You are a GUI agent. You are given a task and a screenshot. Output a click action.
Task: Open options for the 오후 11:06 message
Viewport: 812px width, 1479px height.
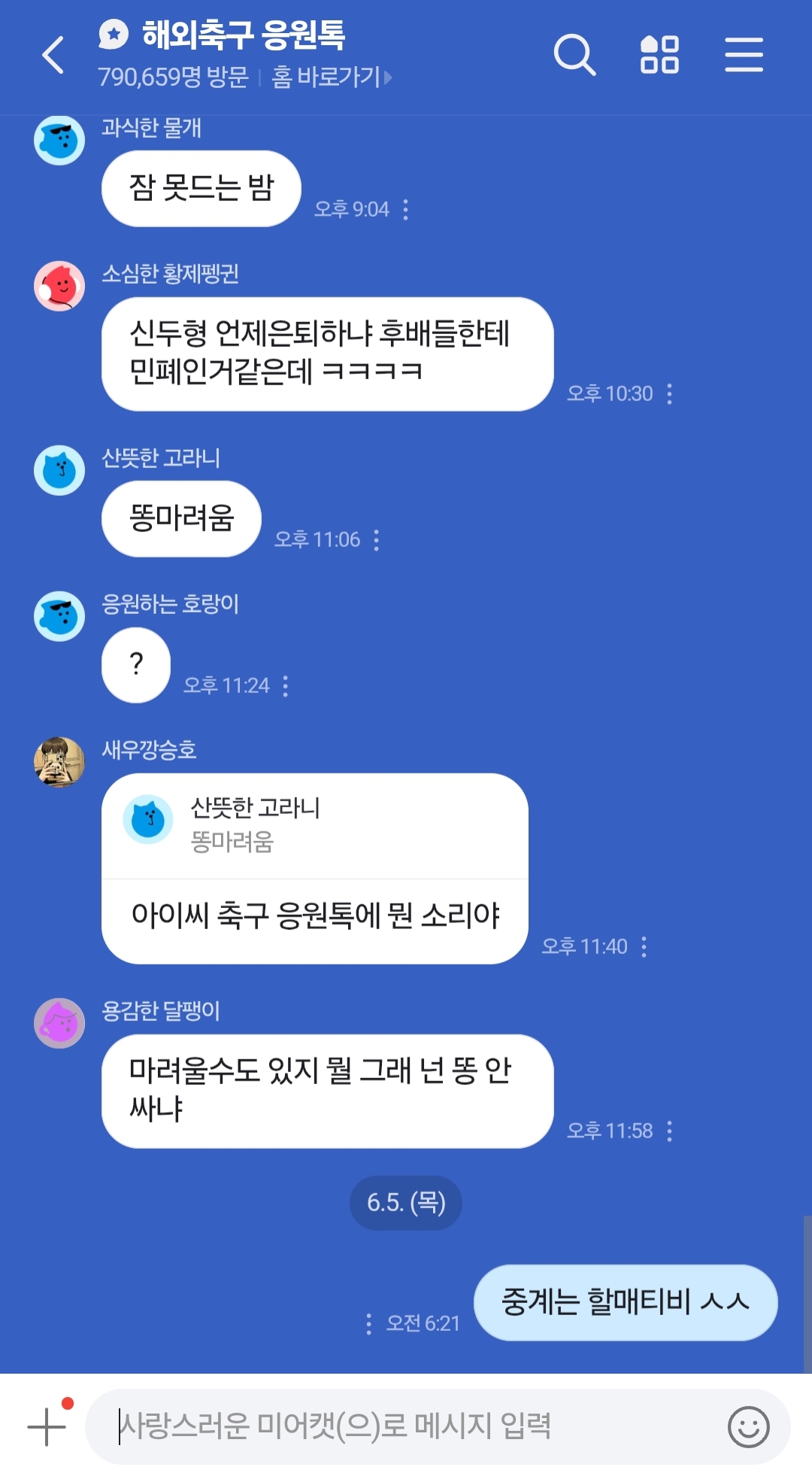point(377,539)
